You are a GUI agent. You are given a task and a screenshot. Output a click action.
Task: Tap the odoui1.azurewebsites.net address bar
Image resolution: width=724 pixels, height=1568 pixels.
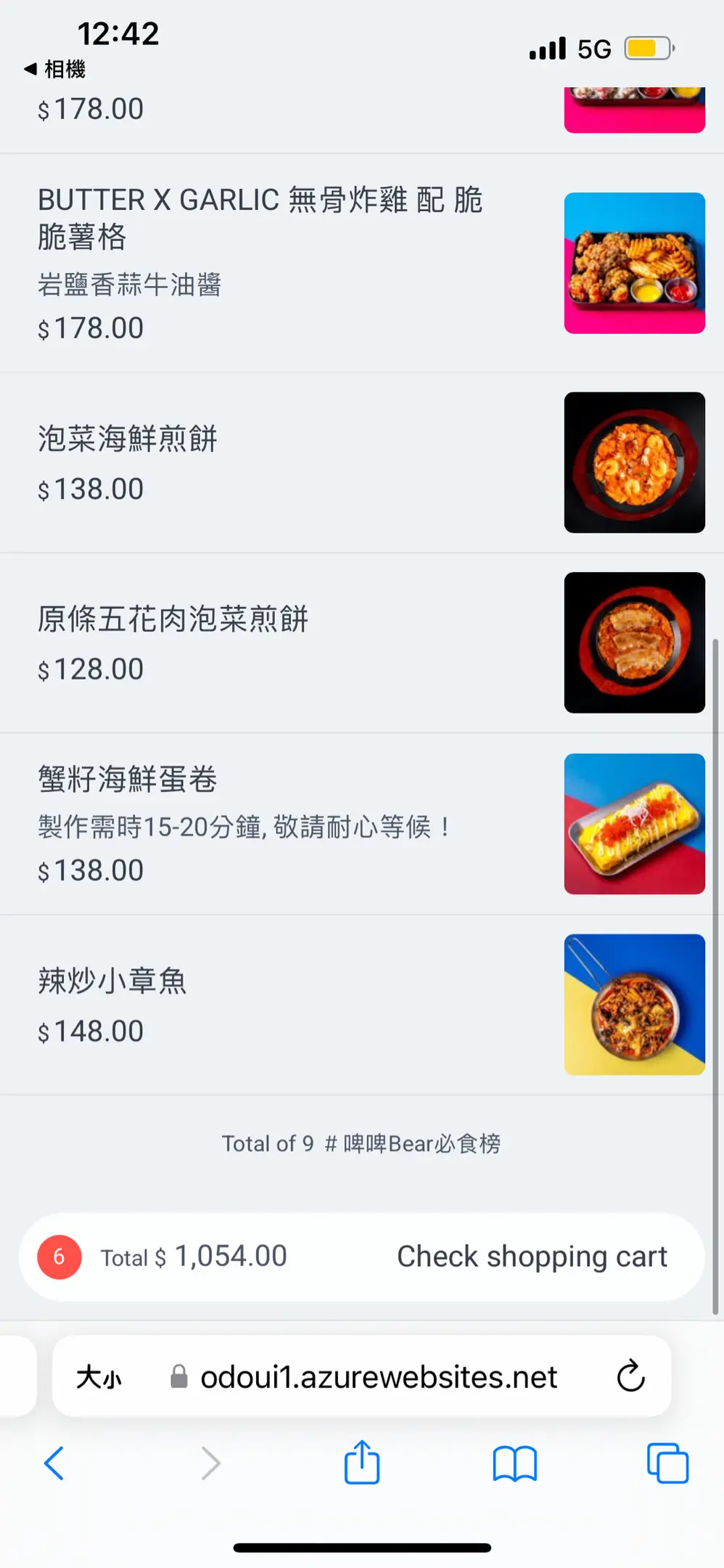tap(377, 1376)
